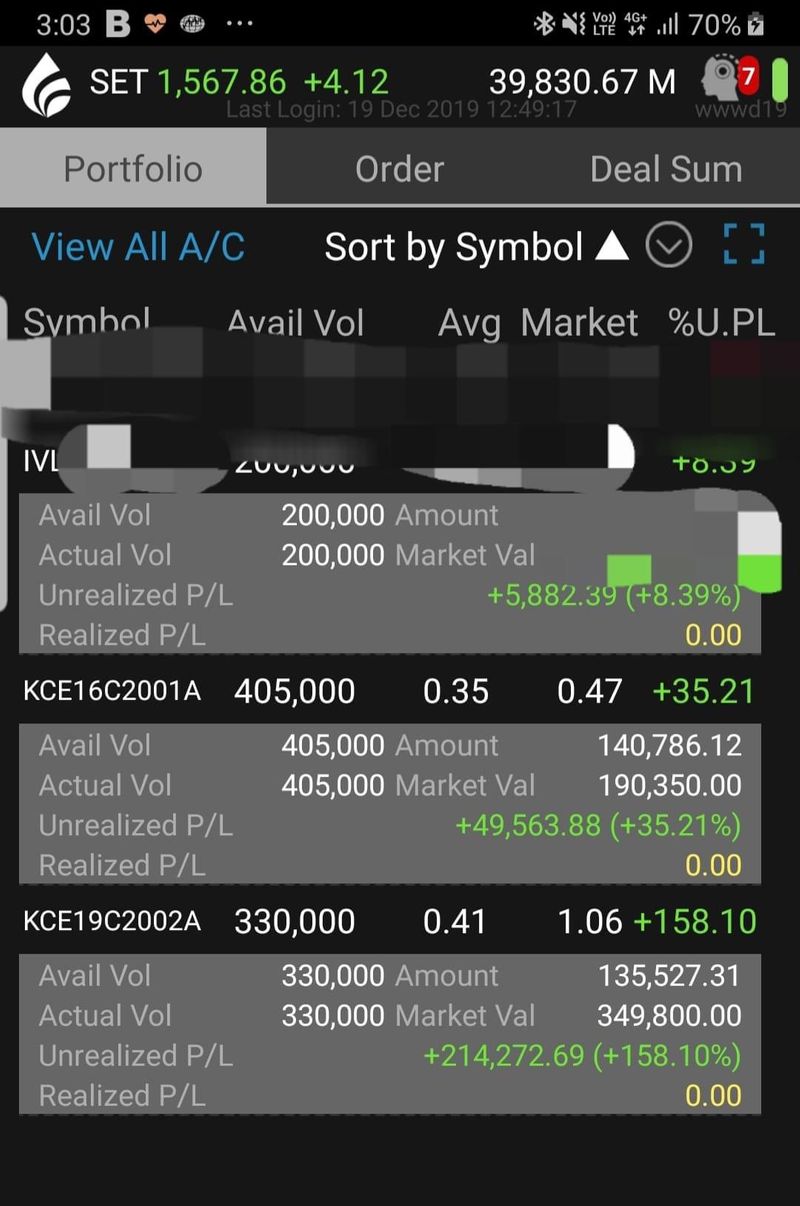
Task: Switch to the Order tab
Action: pyautogui.click(x=399, y=169)
